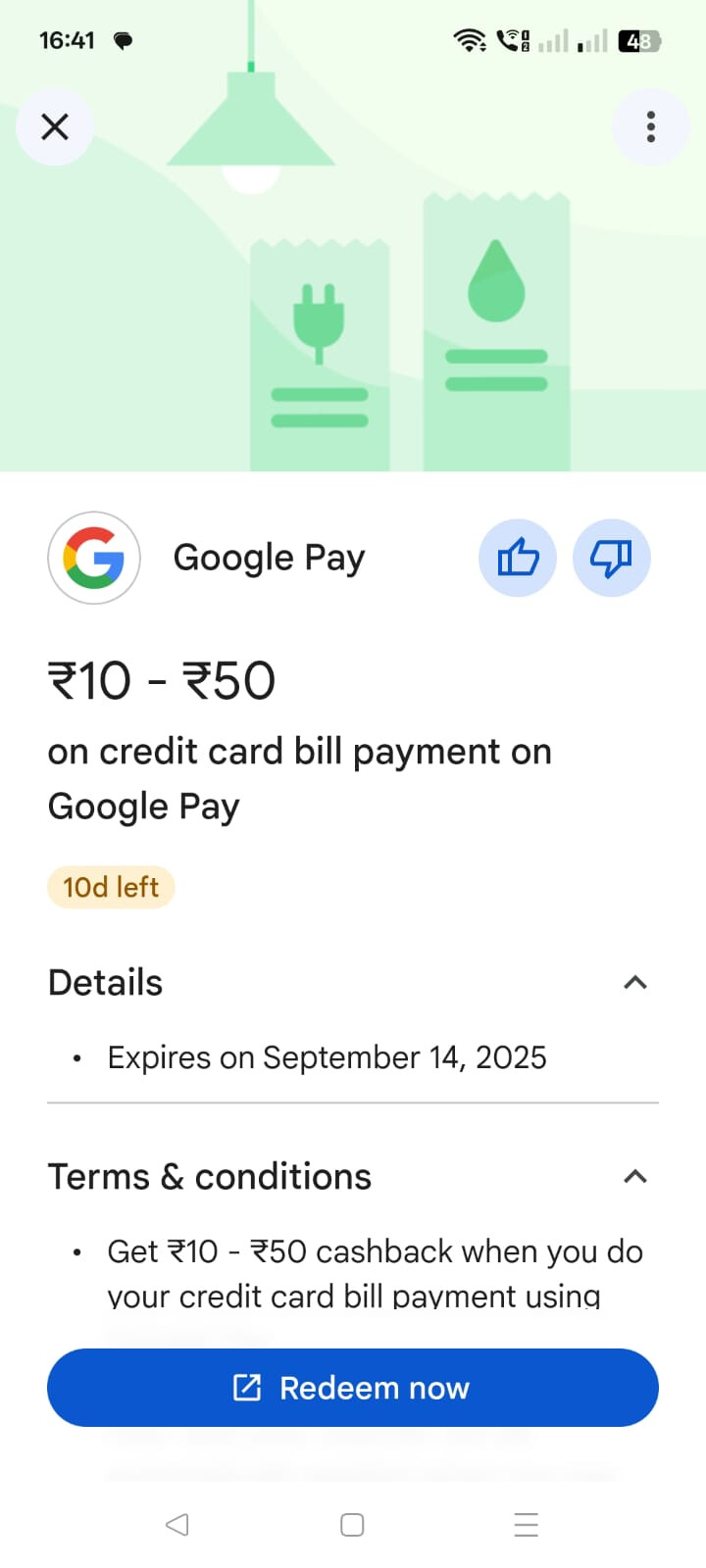This screenshot has height=1568, width=706.
Task: Give the offer a thumbs up
Action: pyautogui.click(x=518, y=558)
